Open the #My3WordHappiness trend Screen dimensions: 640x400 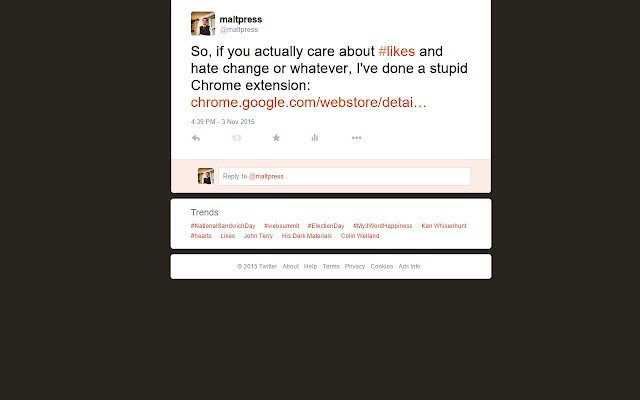pyautogui.click(x=382, y=226)
